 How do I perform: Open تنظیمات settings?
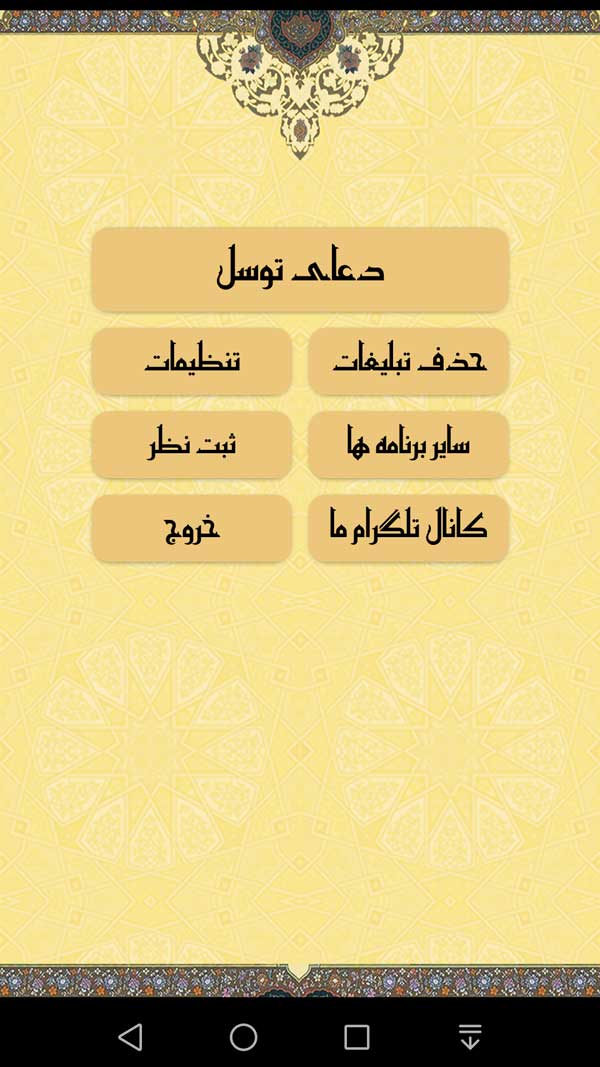point(192,361)
